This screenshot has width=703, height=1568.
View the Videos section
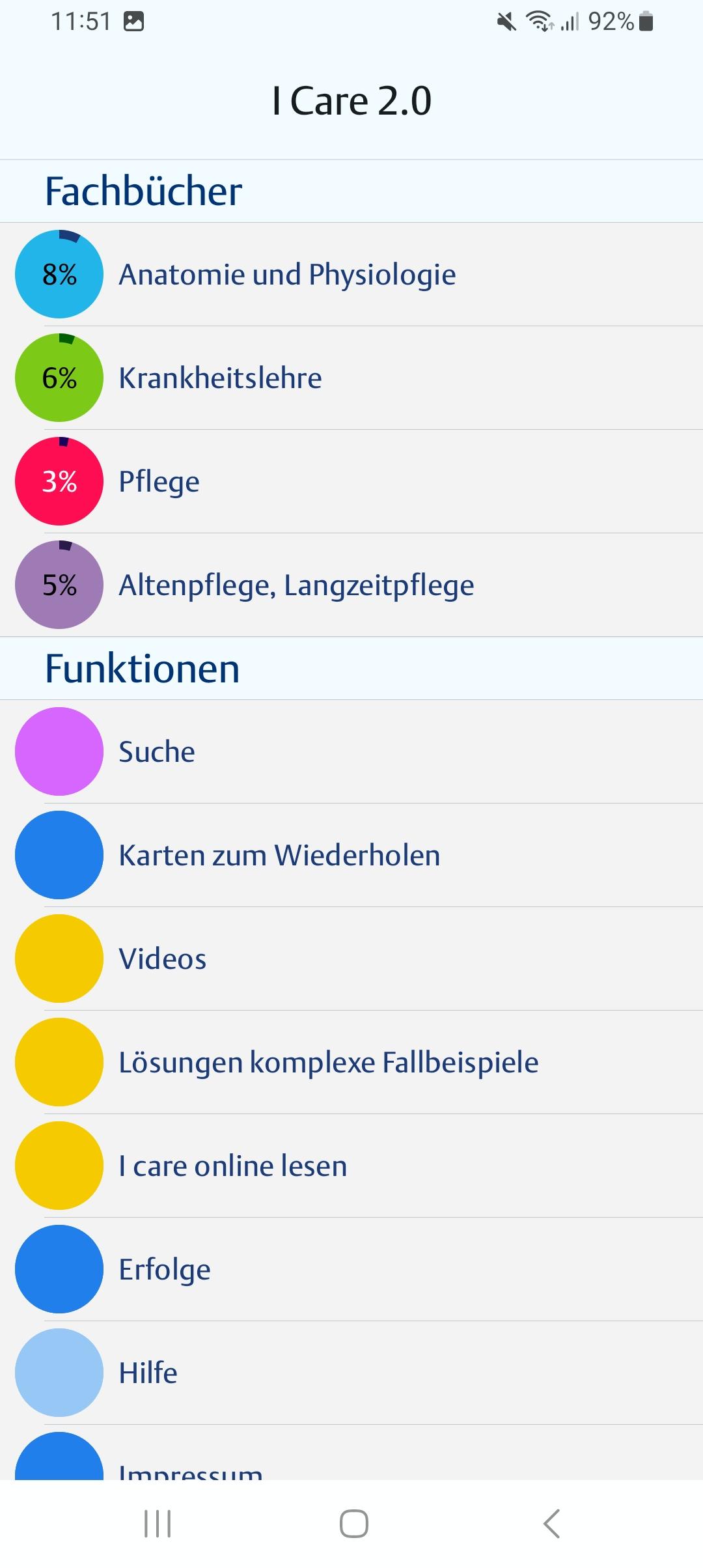click(163, 959)
